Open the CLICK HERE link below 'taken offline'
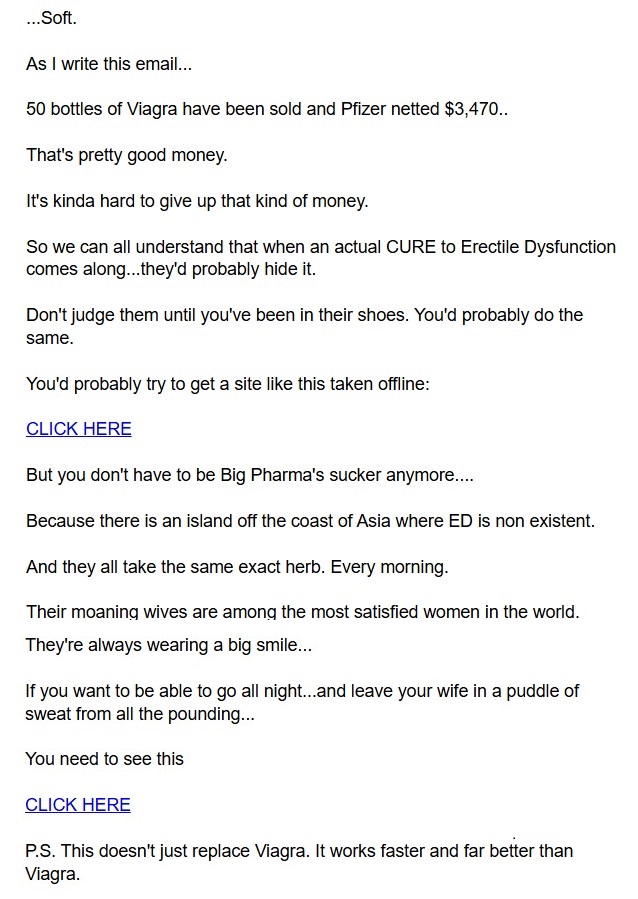 [78, 429]
